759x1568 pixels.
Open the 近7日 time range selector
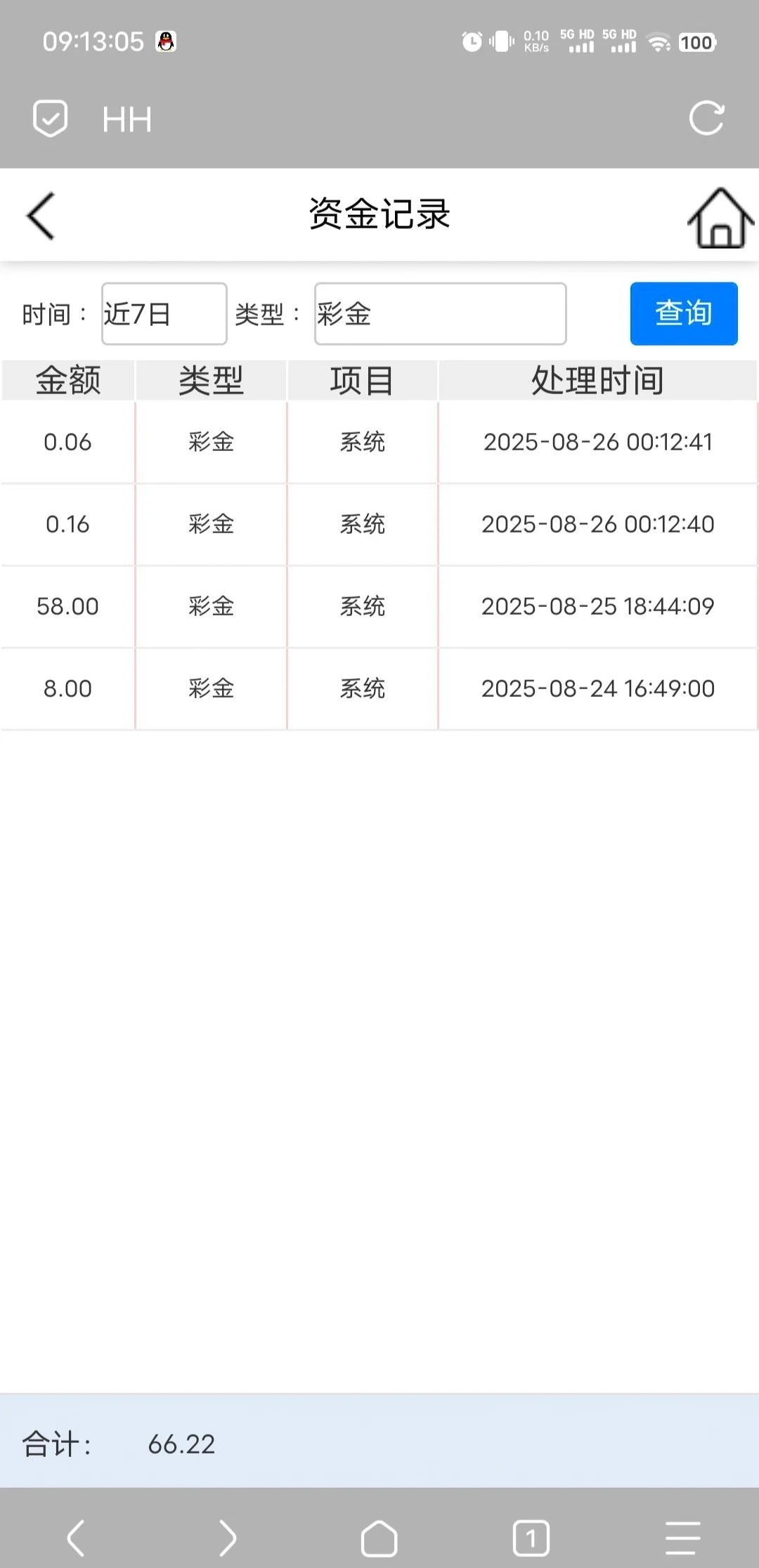click(164, 313)
